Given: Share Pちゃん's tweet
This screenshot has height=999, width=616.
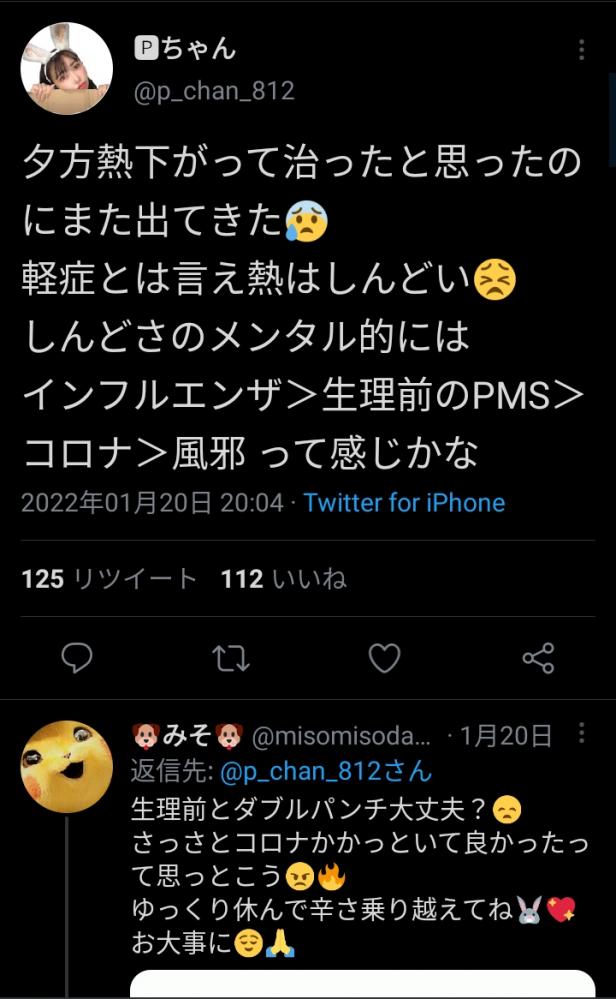Looking at the screenshot, I should click(538, 657).
